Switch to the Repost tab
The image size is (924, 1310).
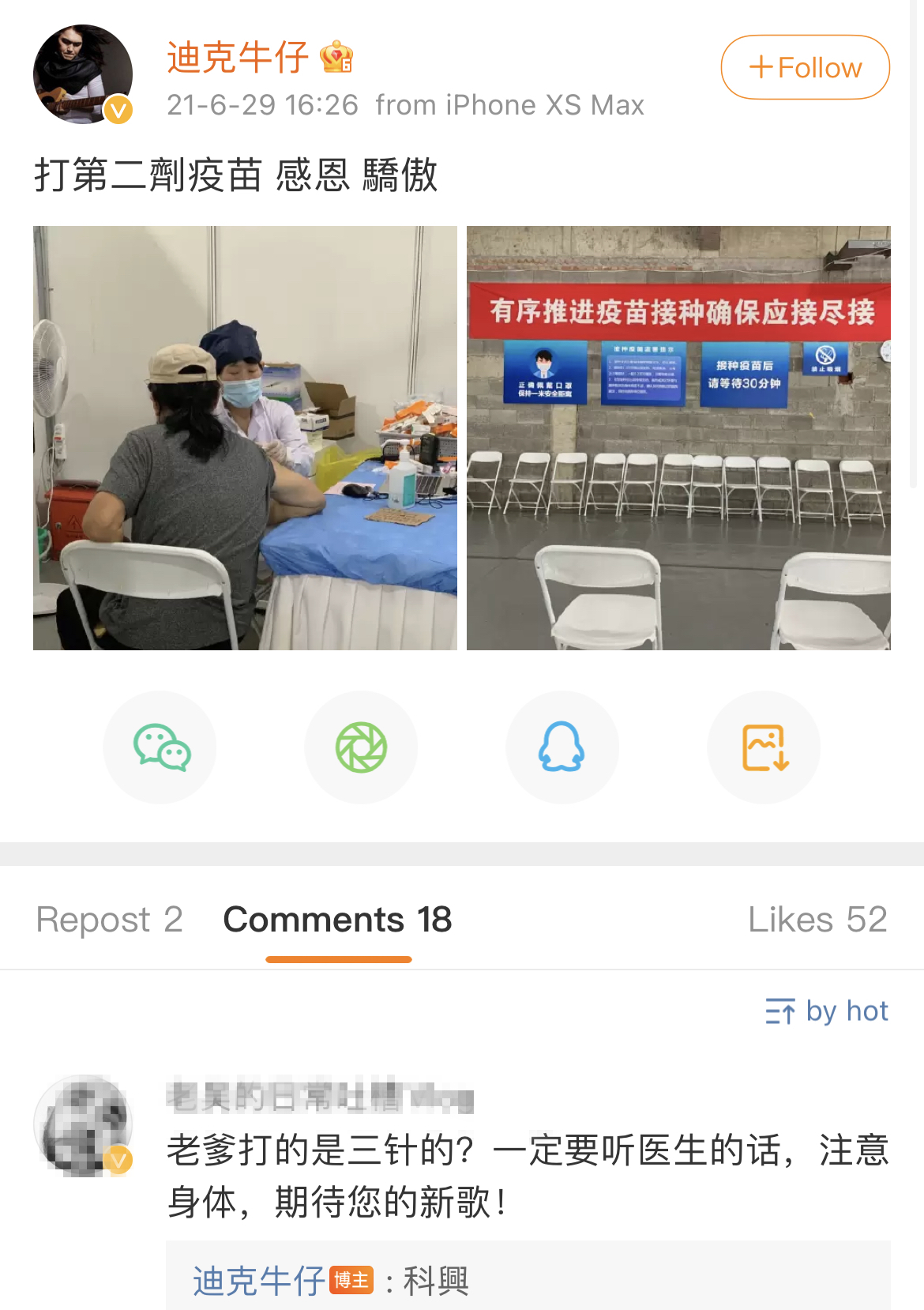[x=110, y=920]
